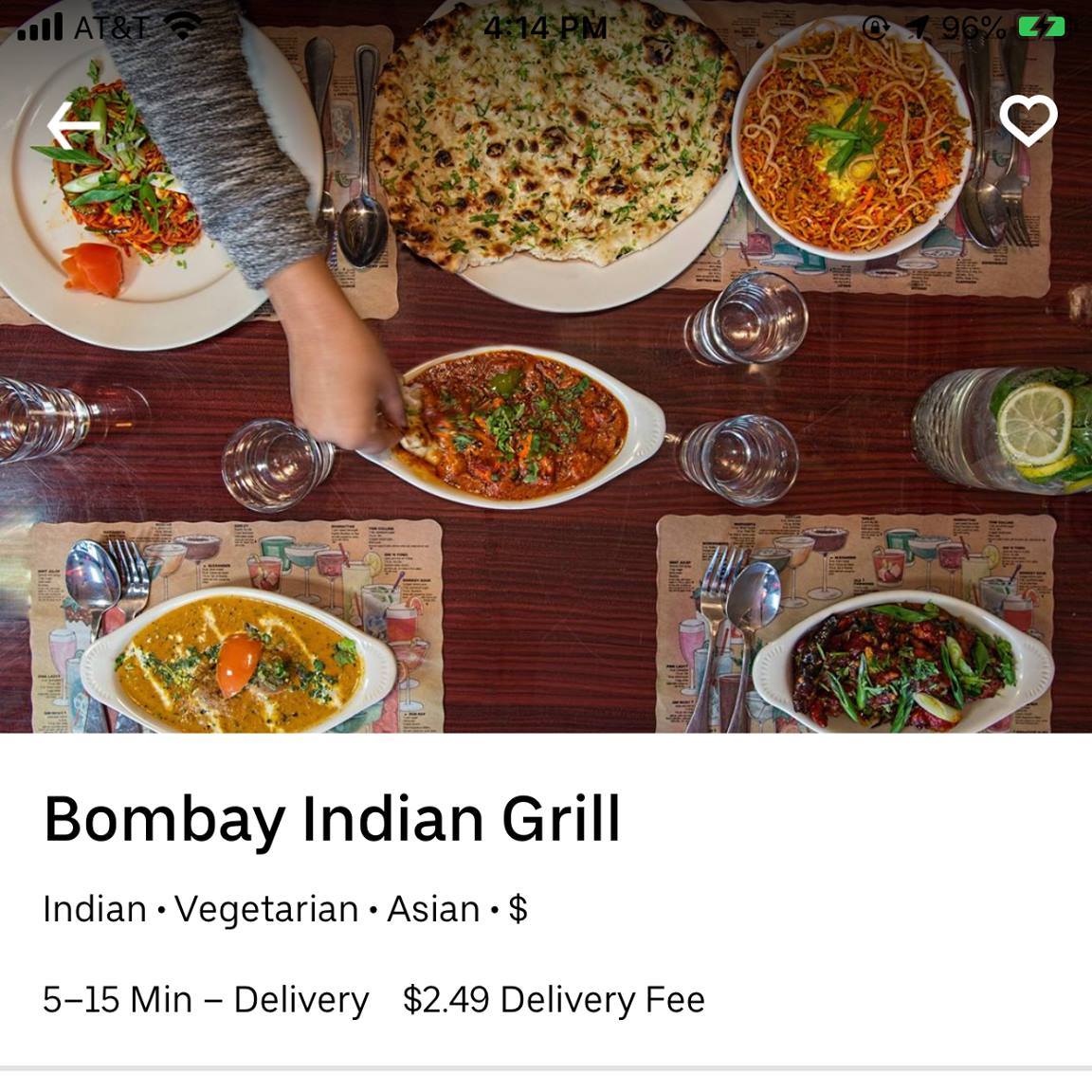Favorite Bombay Indian Grill with the heart
This screenshot has width=1092, height=1092.
click(x=1028, y=120)
